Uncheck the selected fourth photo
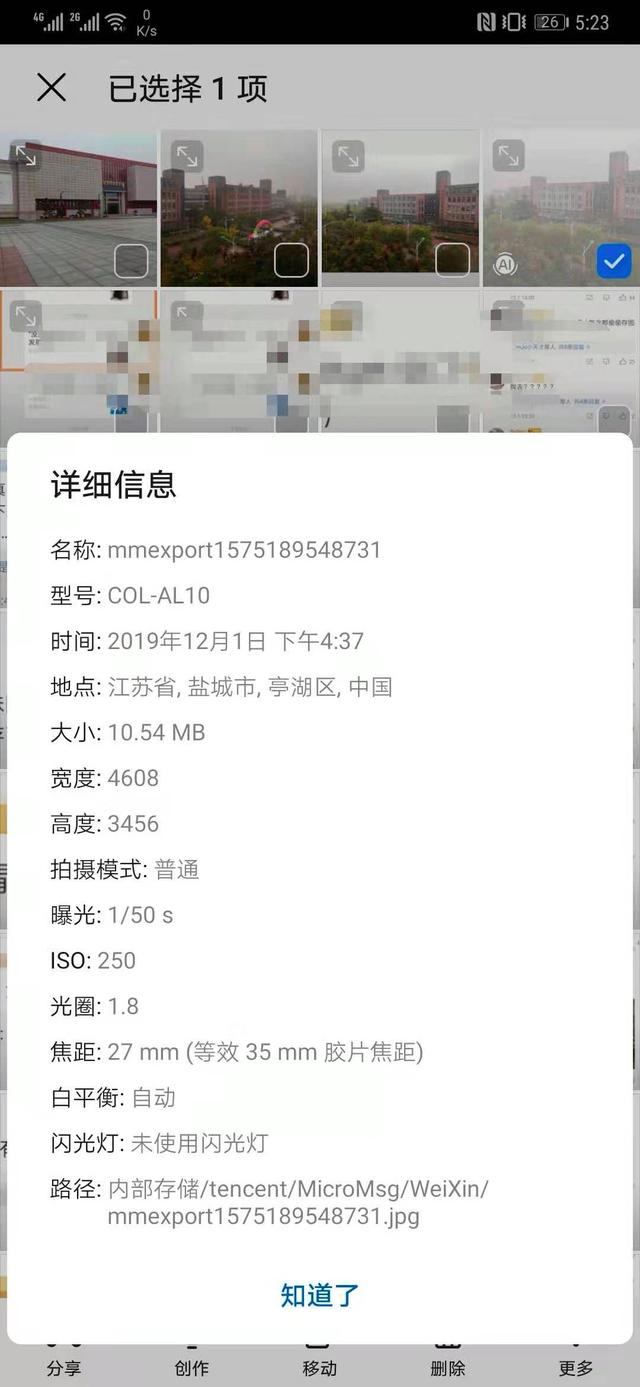This screenshot has height=1387, width=640. coord(612,262)
